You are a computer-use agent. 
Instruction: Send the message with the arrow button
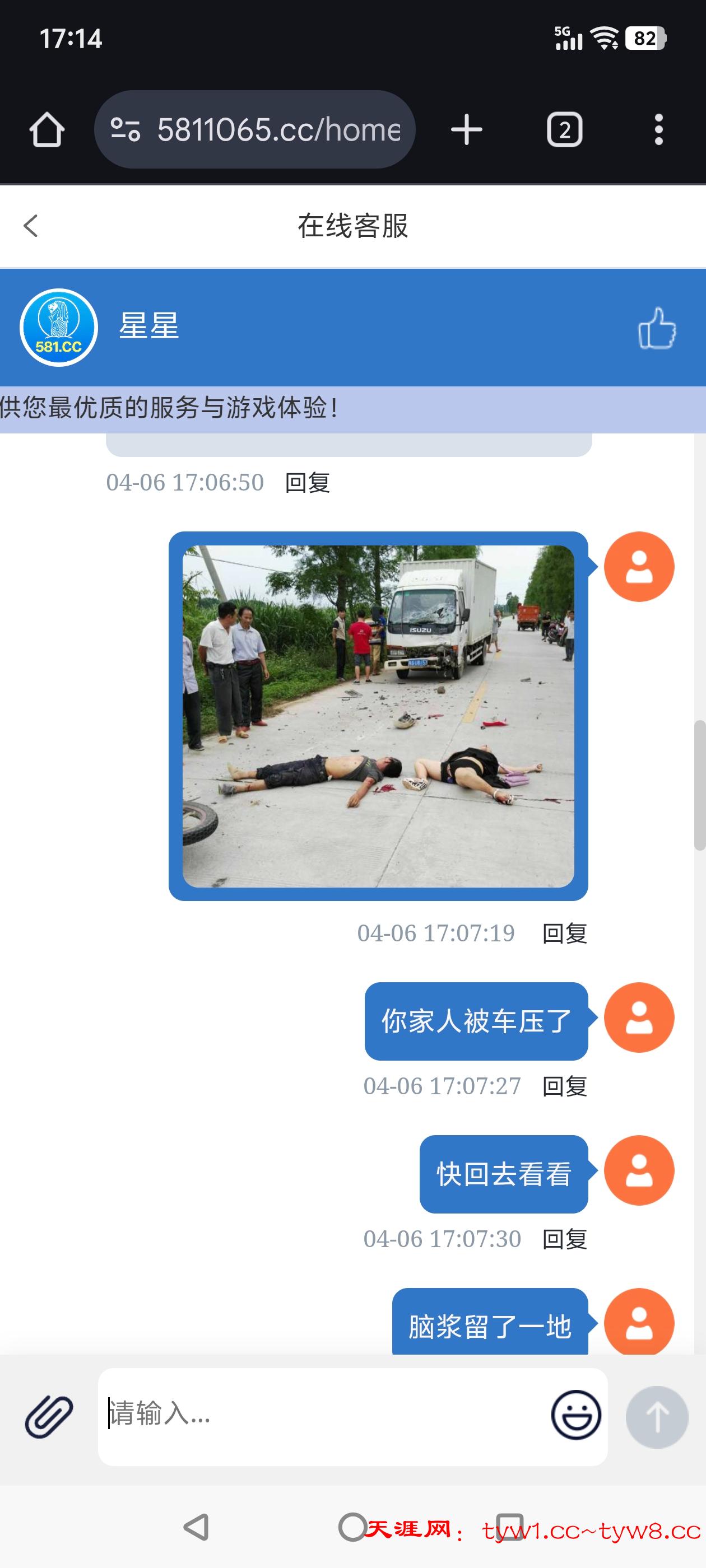coord(657,1416)
